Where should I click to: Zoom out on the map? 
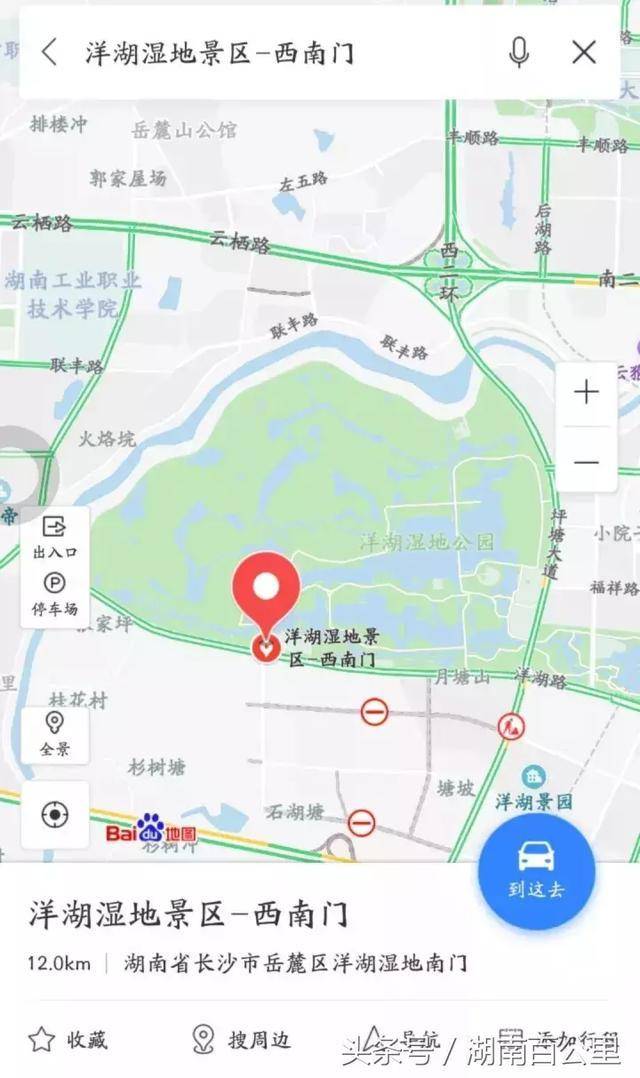click(586, 462)
